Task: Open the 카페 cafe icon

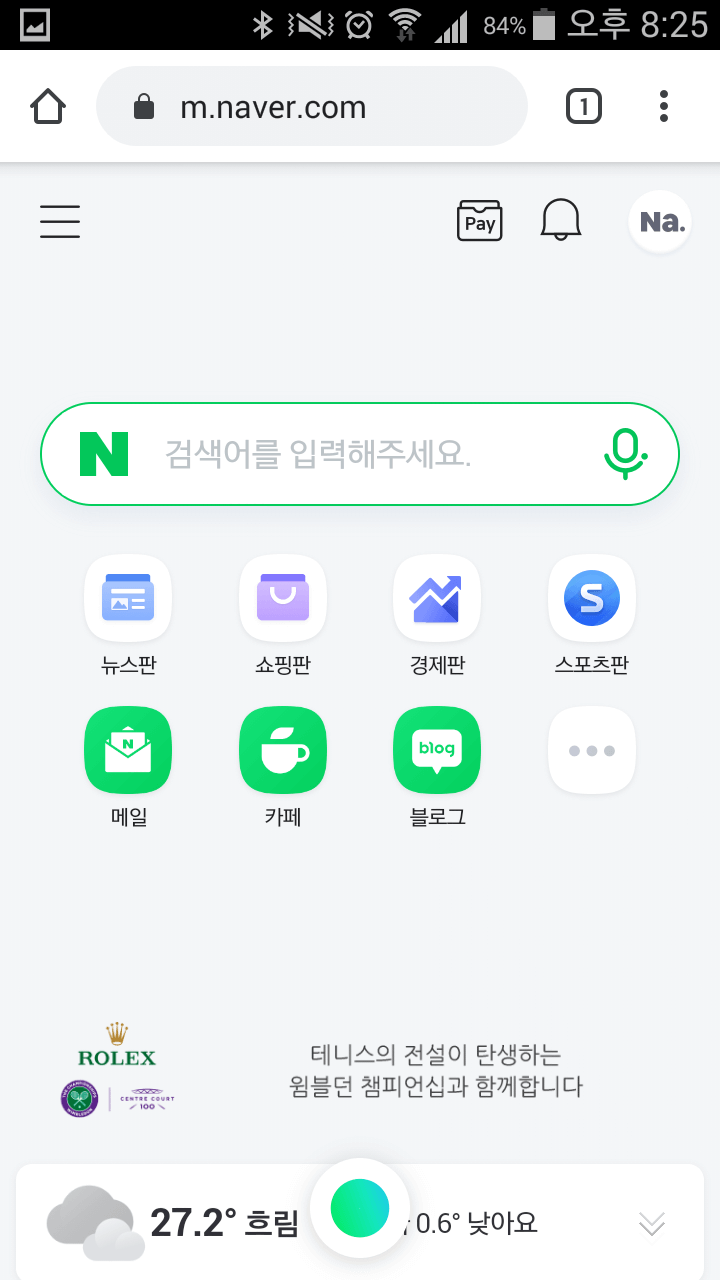Action: click(x=283, y=750)
